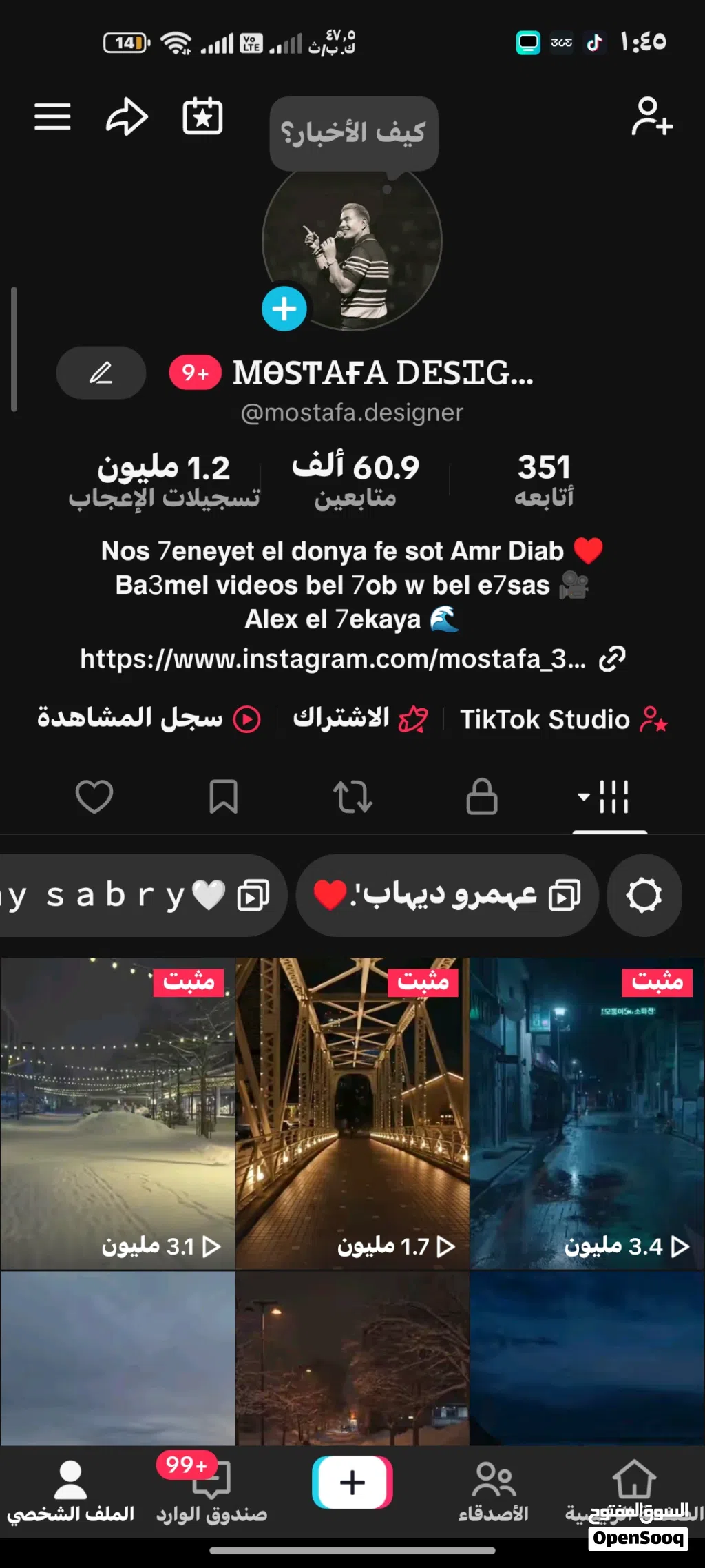Open الاشتراك subscription option
705x1568 pixels.
pyautogui.click(x=360, y=719)
